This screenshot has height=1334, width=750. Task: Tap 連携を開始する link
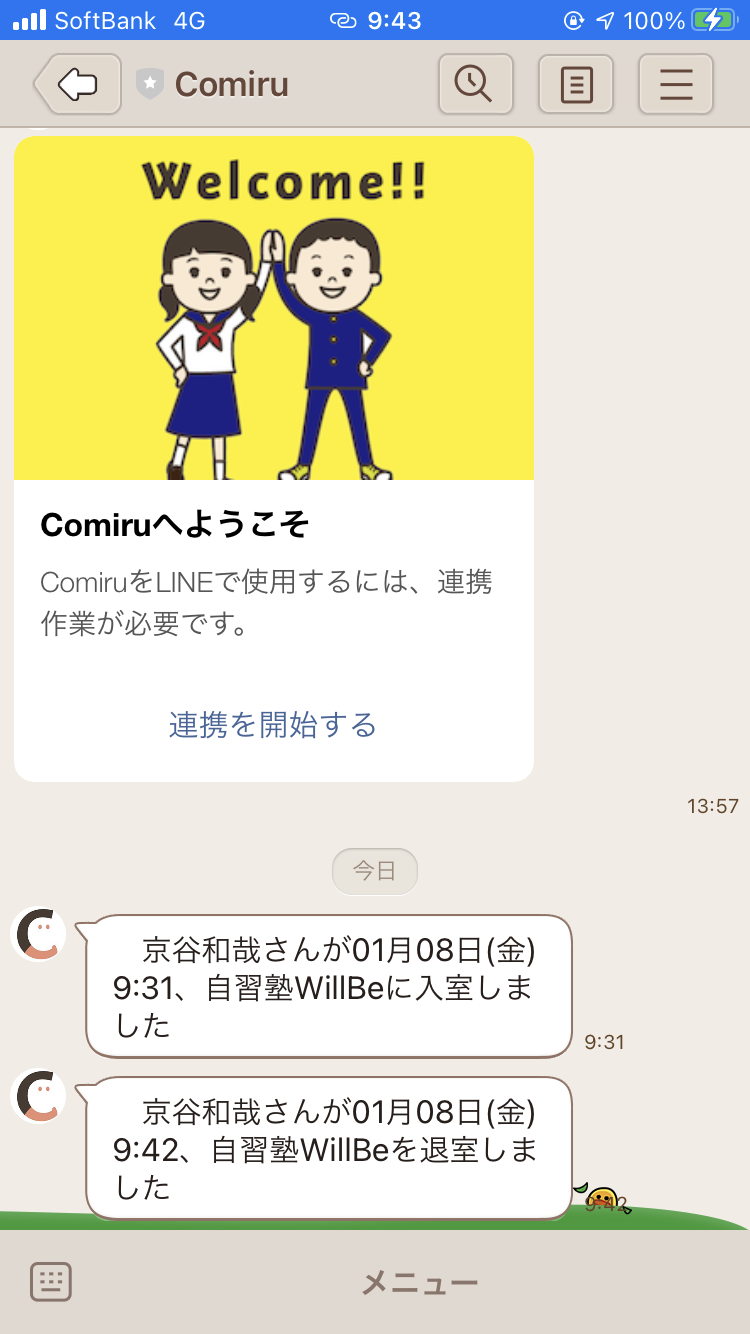(273, 724)
